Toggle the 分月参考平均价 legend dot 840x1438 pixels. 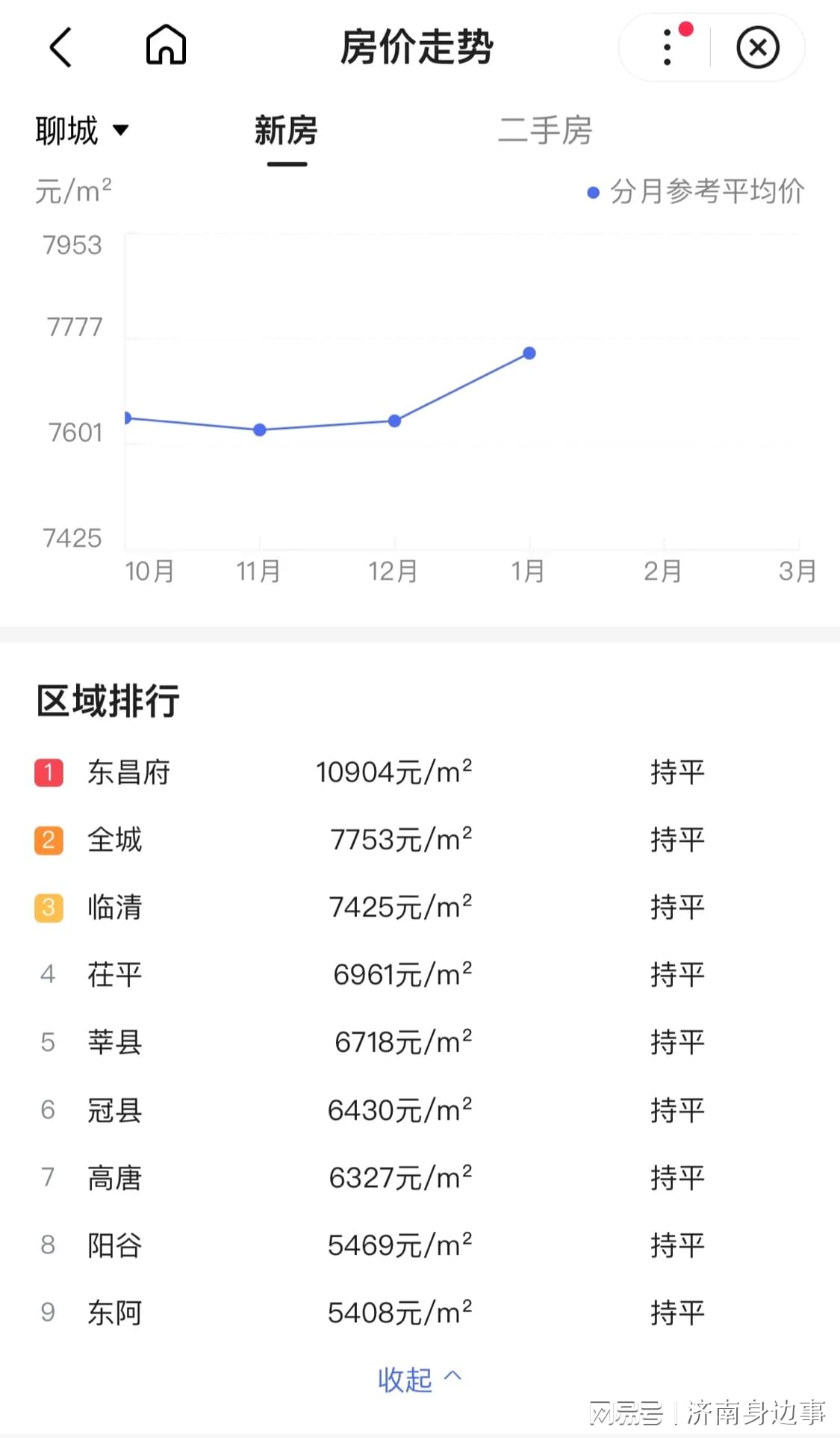591,192
